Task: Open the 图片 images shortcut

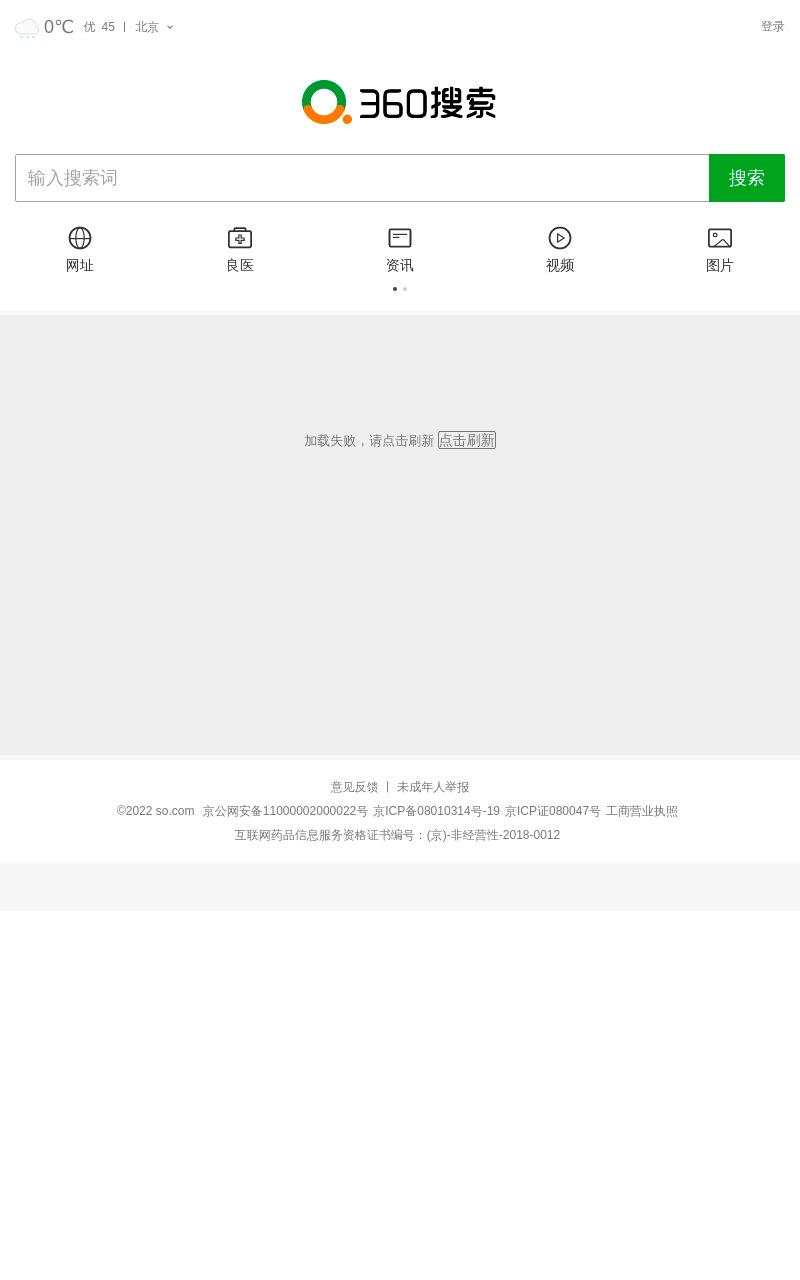Action: [720, 250]
